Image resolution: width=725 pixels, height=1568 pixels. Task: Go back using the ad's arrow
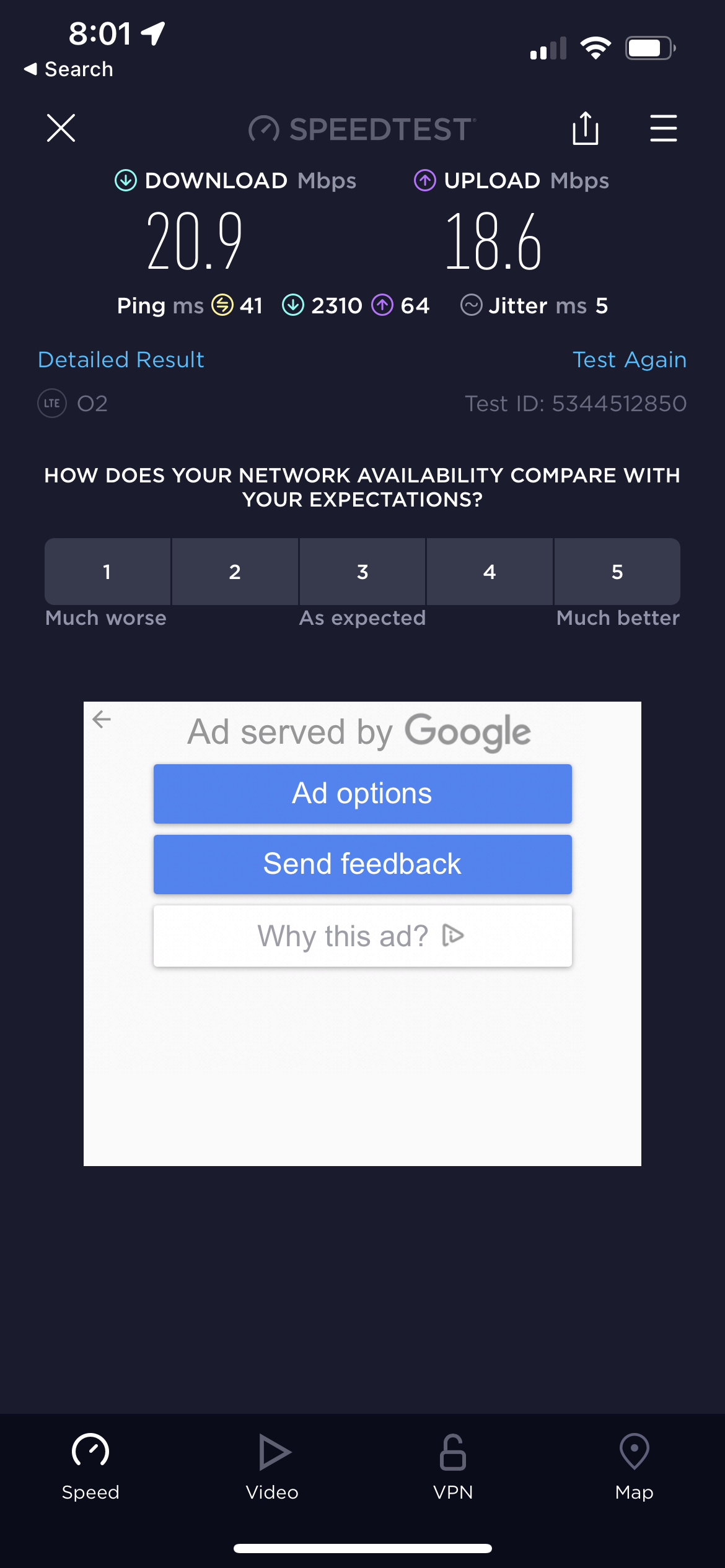point(102,720)
